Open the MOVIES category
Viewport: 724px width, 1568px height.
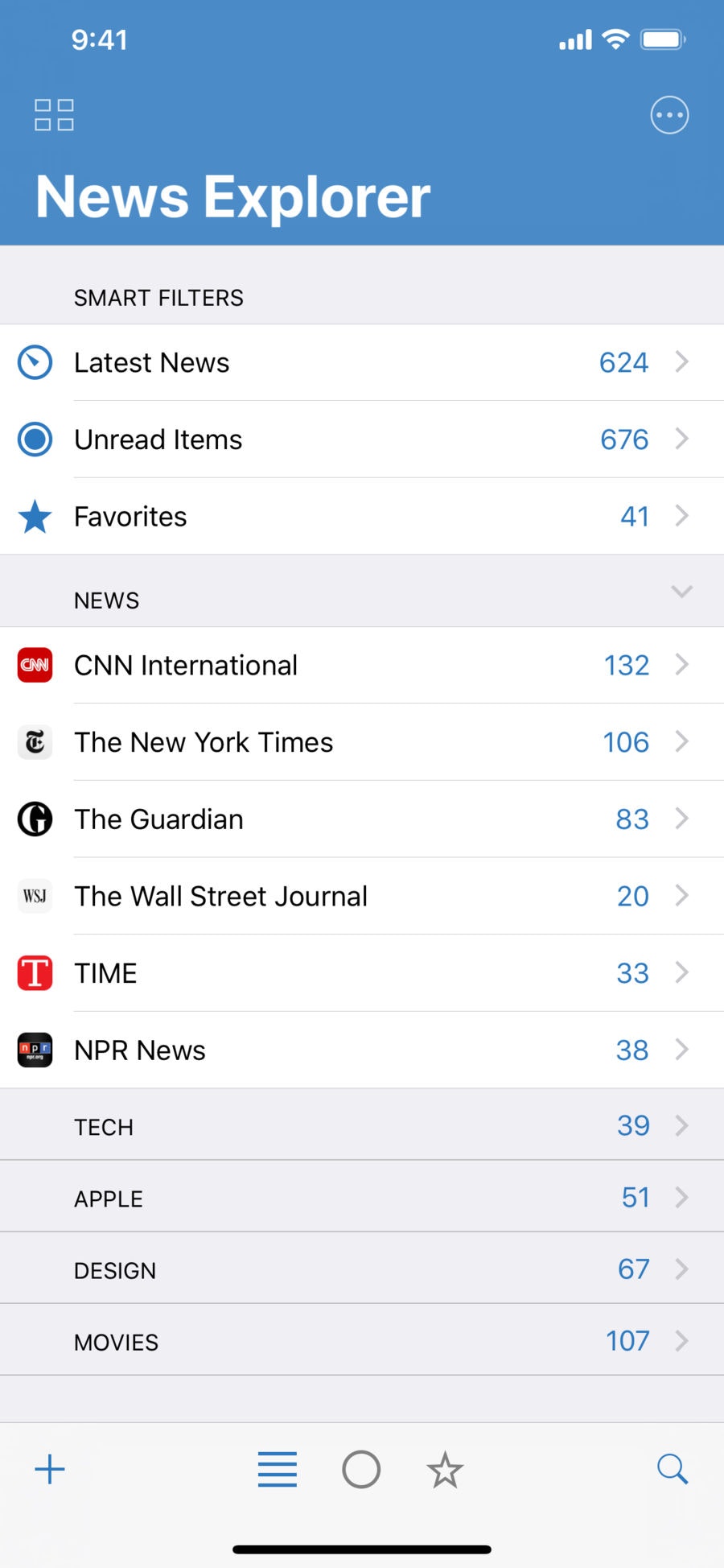coord(362,1340)
